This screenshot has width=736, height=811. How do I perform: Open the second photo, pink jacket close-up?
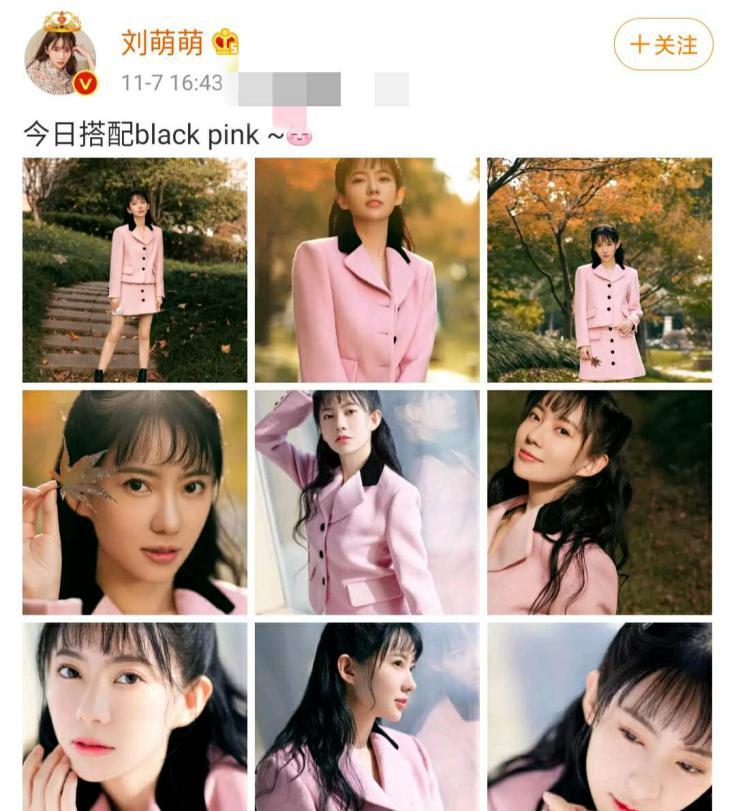pyautogui.click(x=367, y=270)
